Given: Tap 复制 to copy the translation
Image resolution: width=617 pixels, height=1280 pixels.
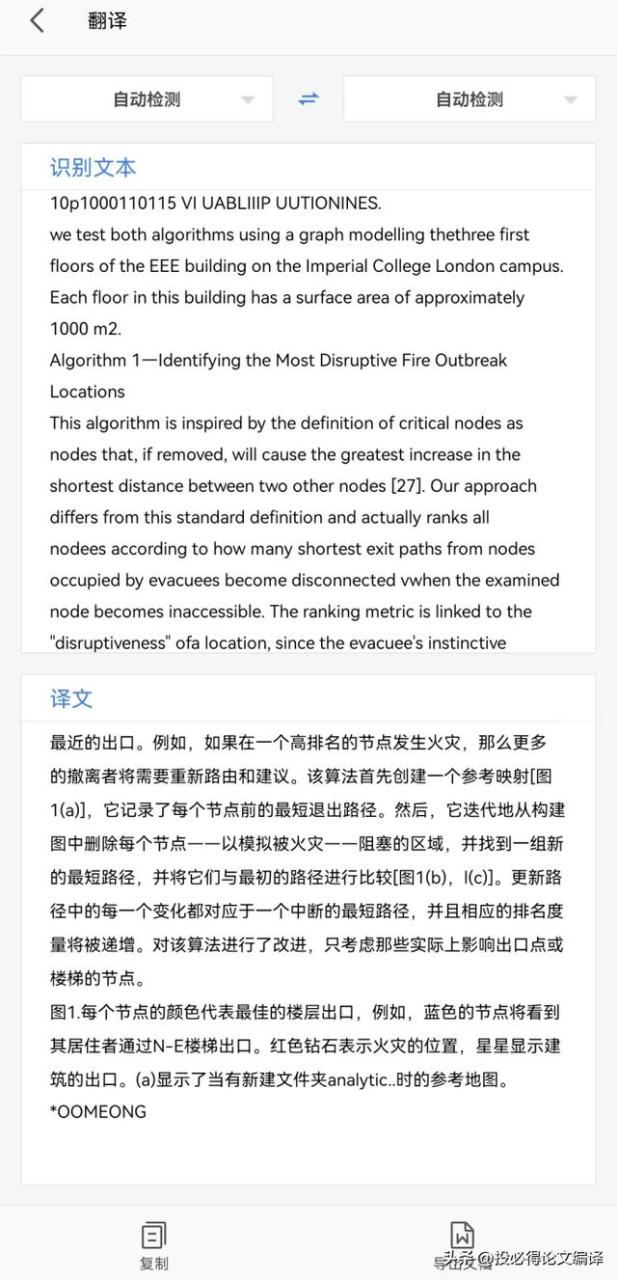Looking at the screenshot, I should (154, 1245).
